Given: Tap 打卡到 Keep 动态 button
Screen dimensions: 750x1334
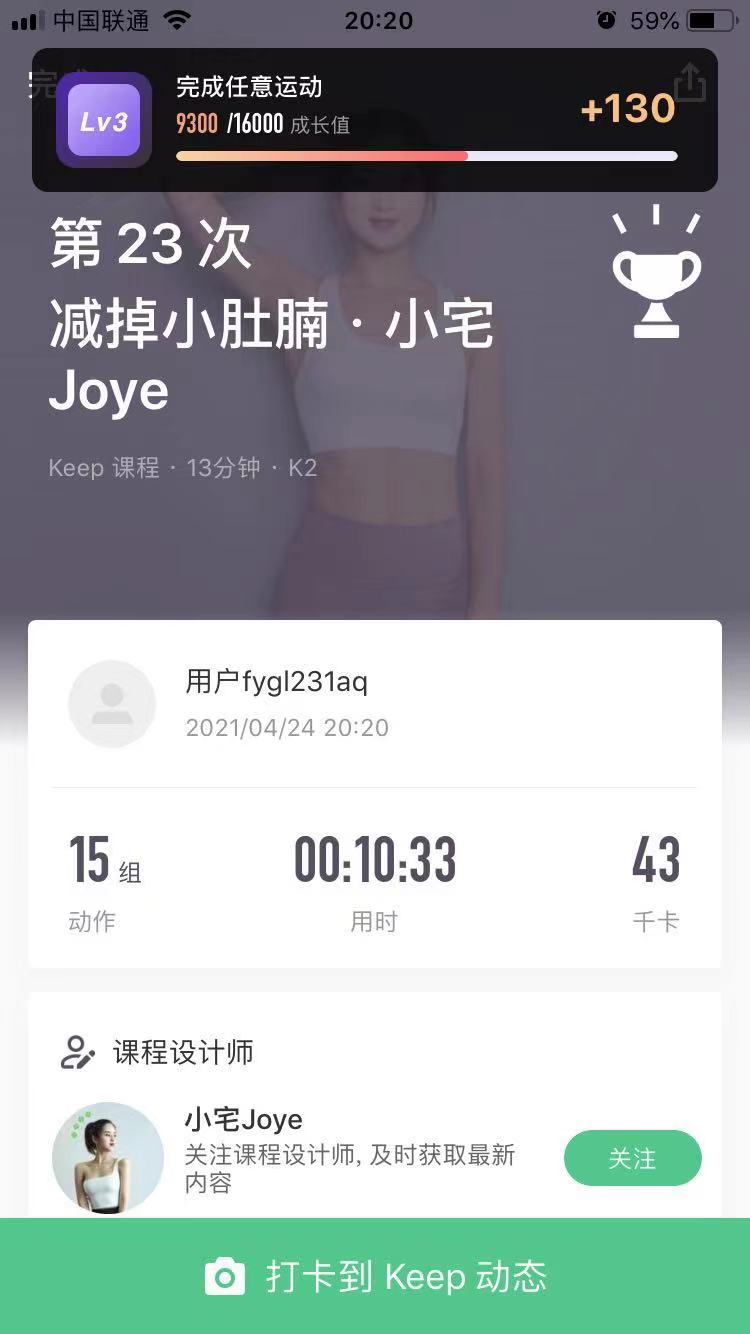Looking at the screenshot, I should 375,1276.
